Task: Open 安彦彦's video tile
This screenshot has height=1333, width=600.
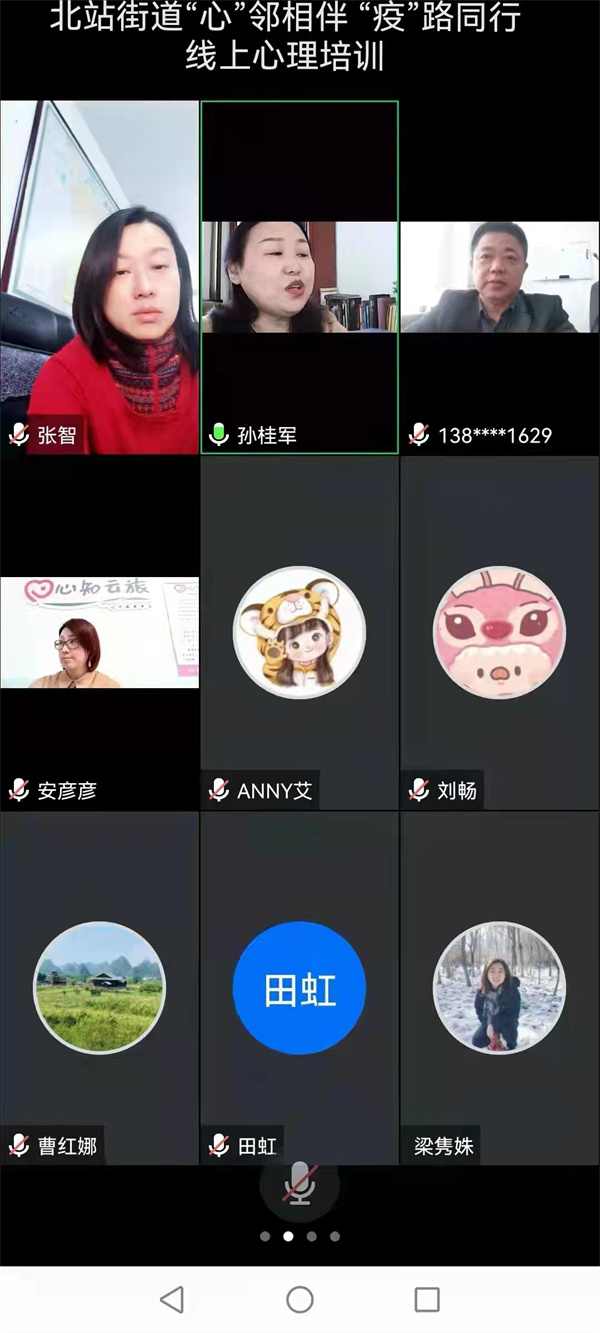Action: click(x=99, y=633)
